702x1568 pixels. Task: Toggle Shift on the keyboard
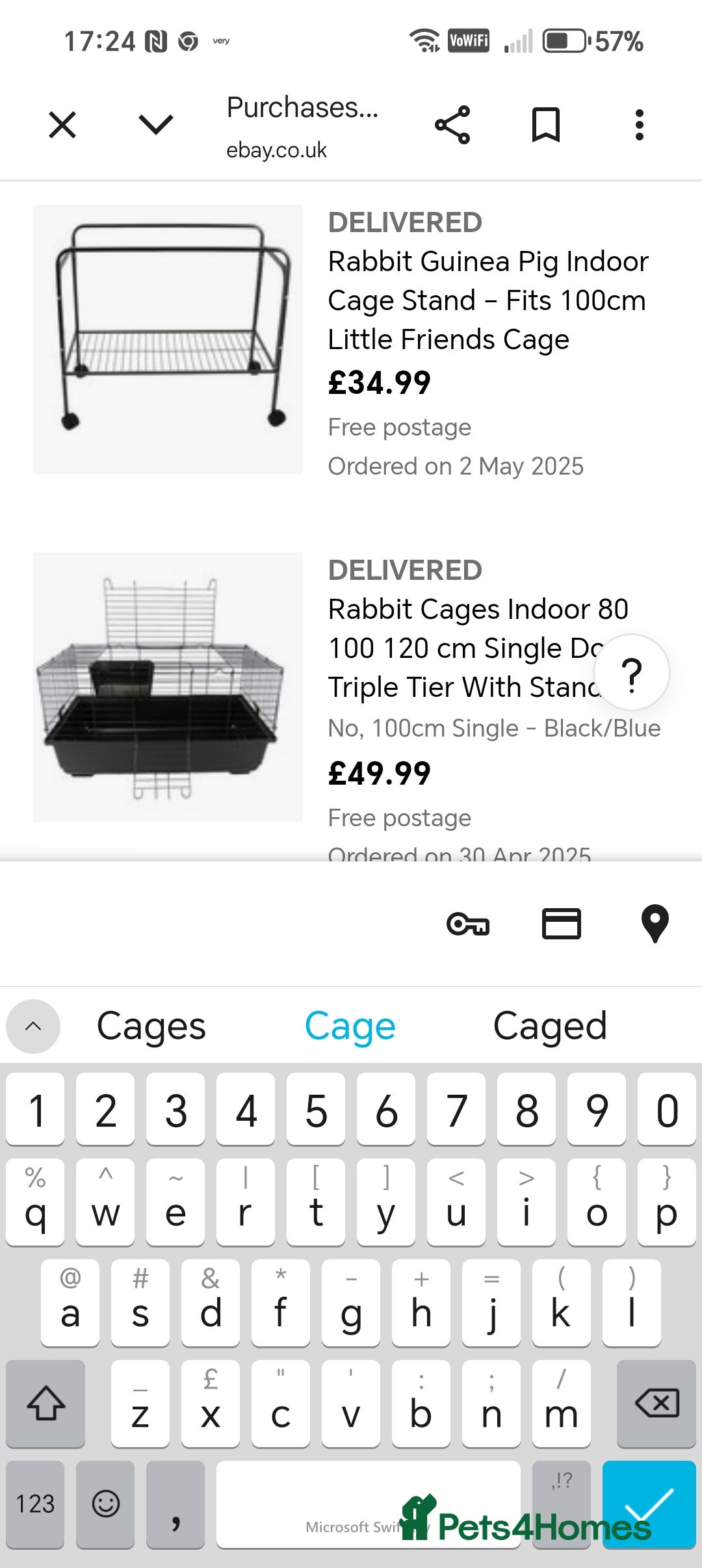pos(45,1410)
